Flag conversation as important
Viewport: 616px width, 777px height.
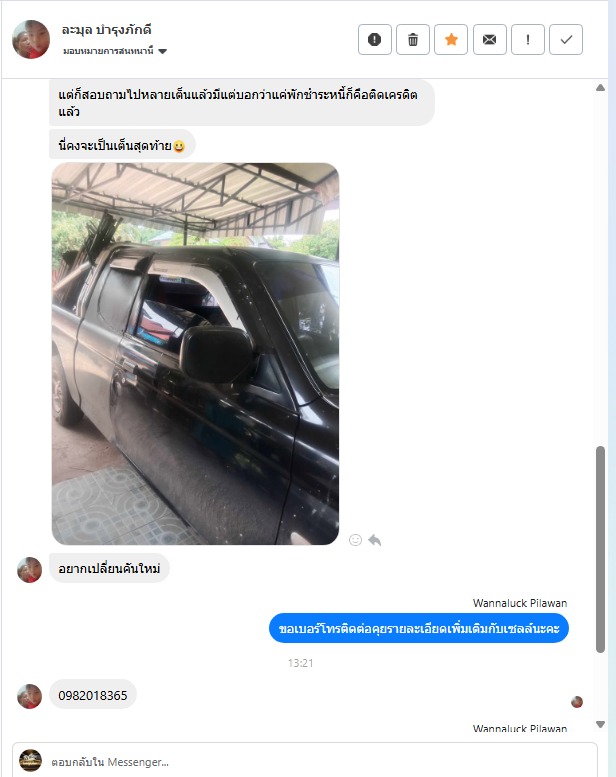point(527,39)
